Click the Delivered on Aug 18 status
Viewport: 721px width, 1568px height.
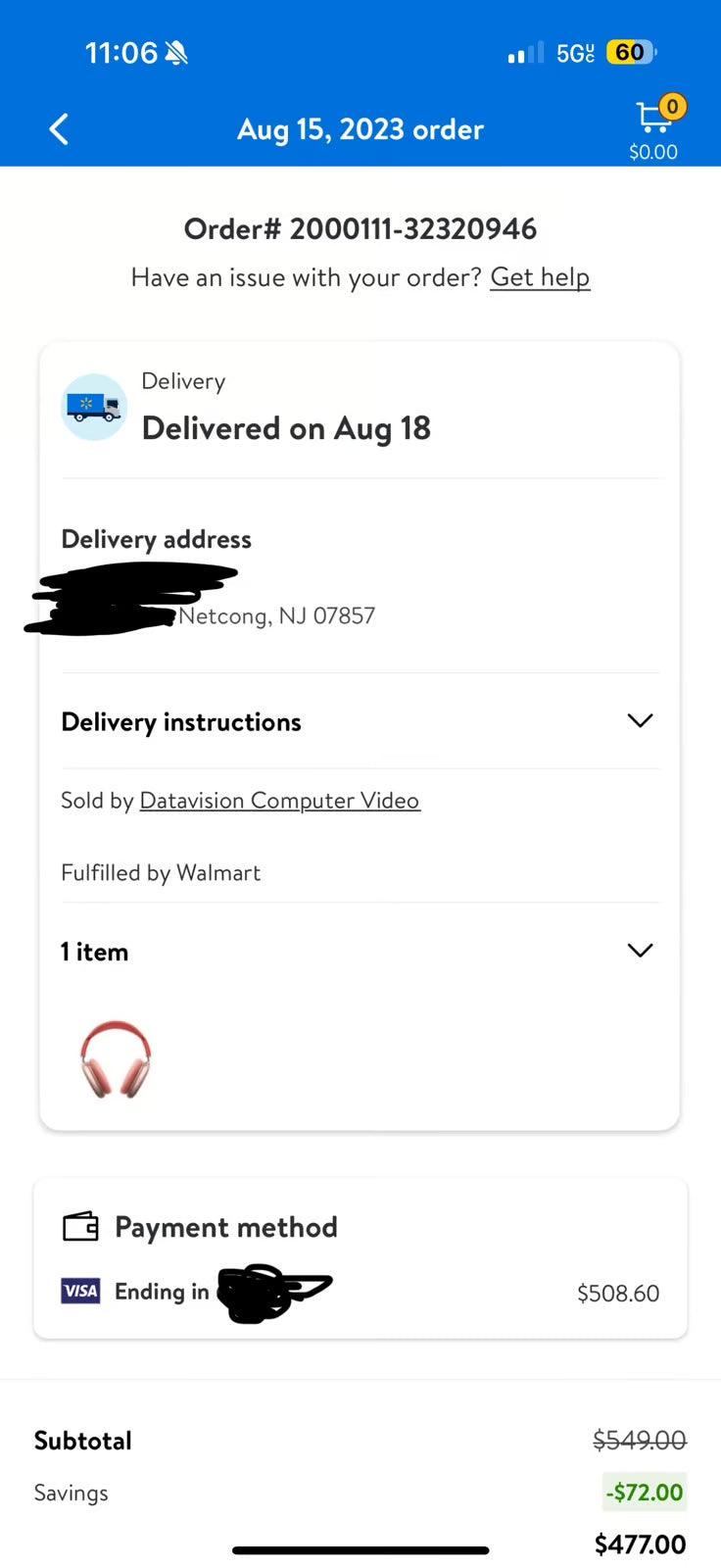coord(286,428)
